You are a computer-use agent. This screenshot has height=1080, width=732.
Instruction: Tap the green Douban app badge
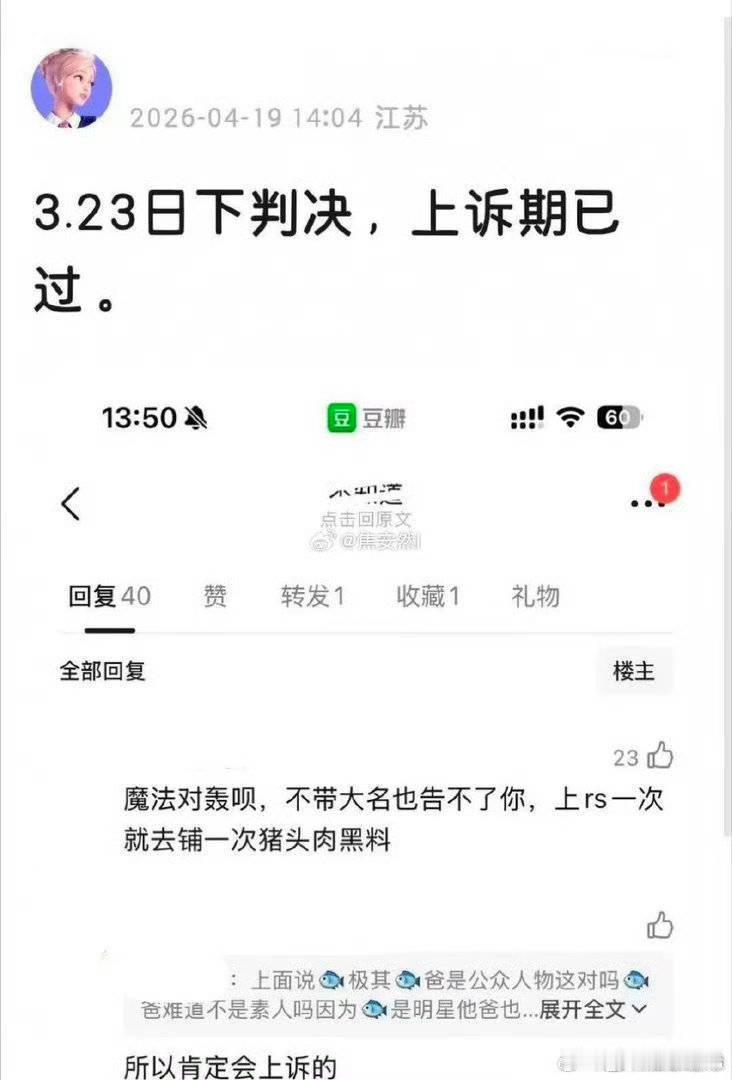coord(340,418)
